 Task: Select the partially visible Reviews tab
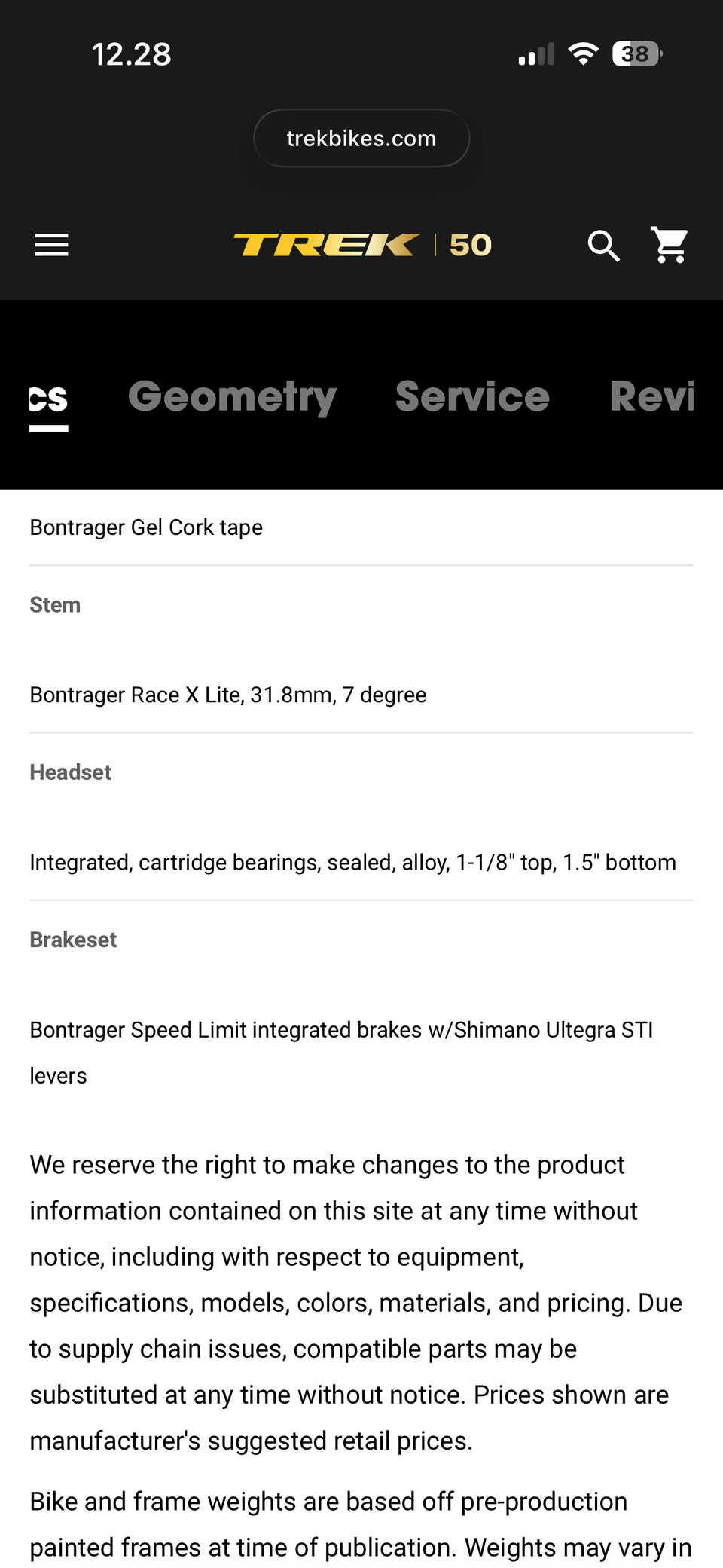click(652, 396)
